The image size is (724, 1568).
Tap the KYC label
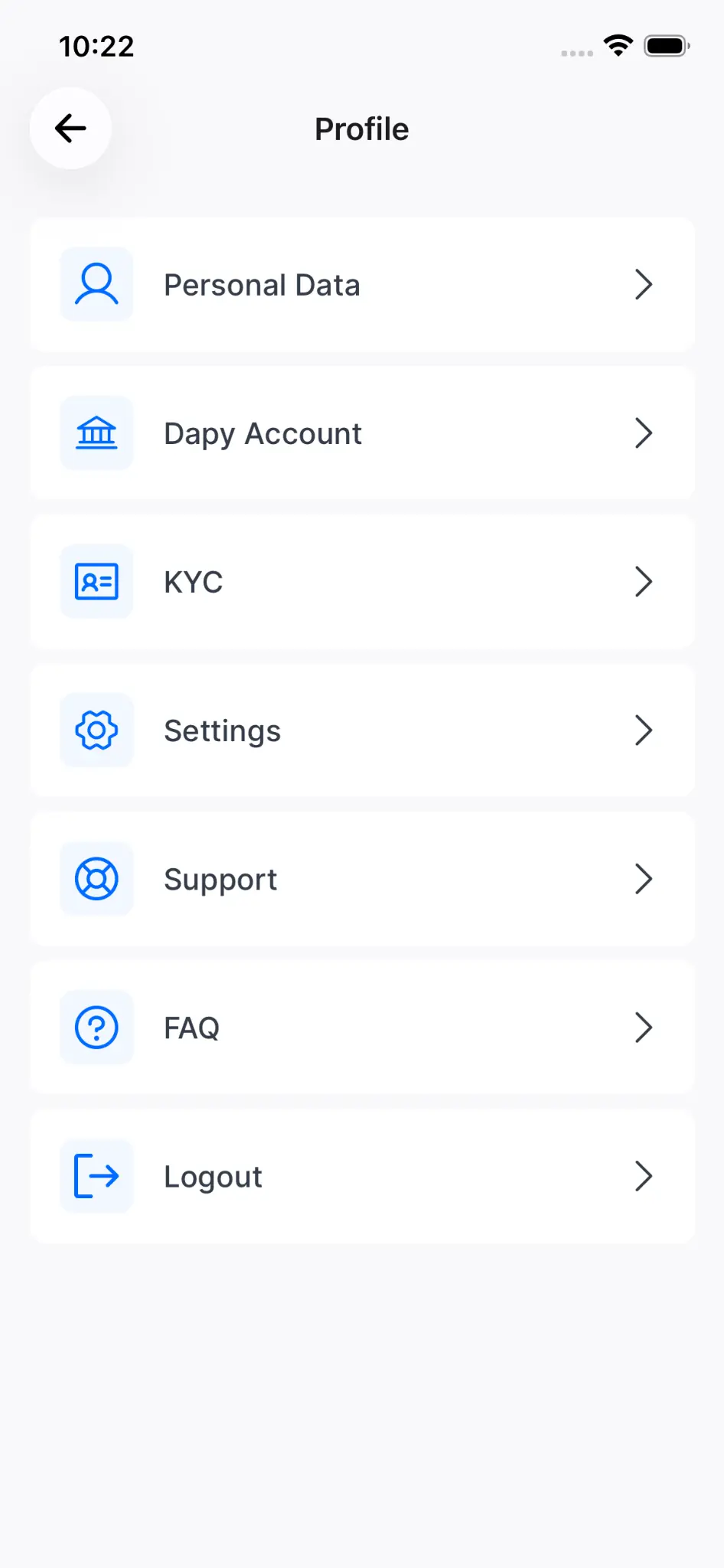[x=193, y=581]
